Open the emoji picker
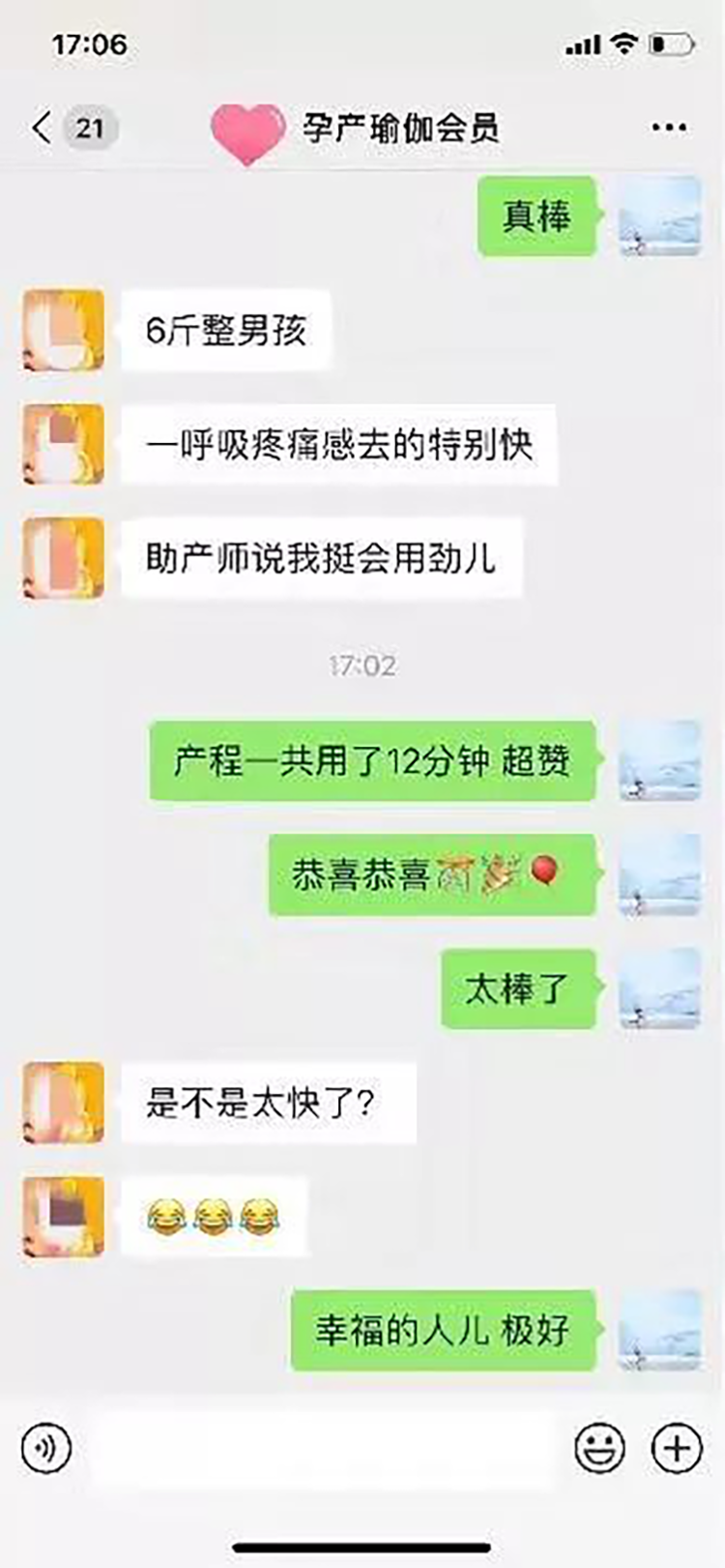 [x=599, y=1448]
